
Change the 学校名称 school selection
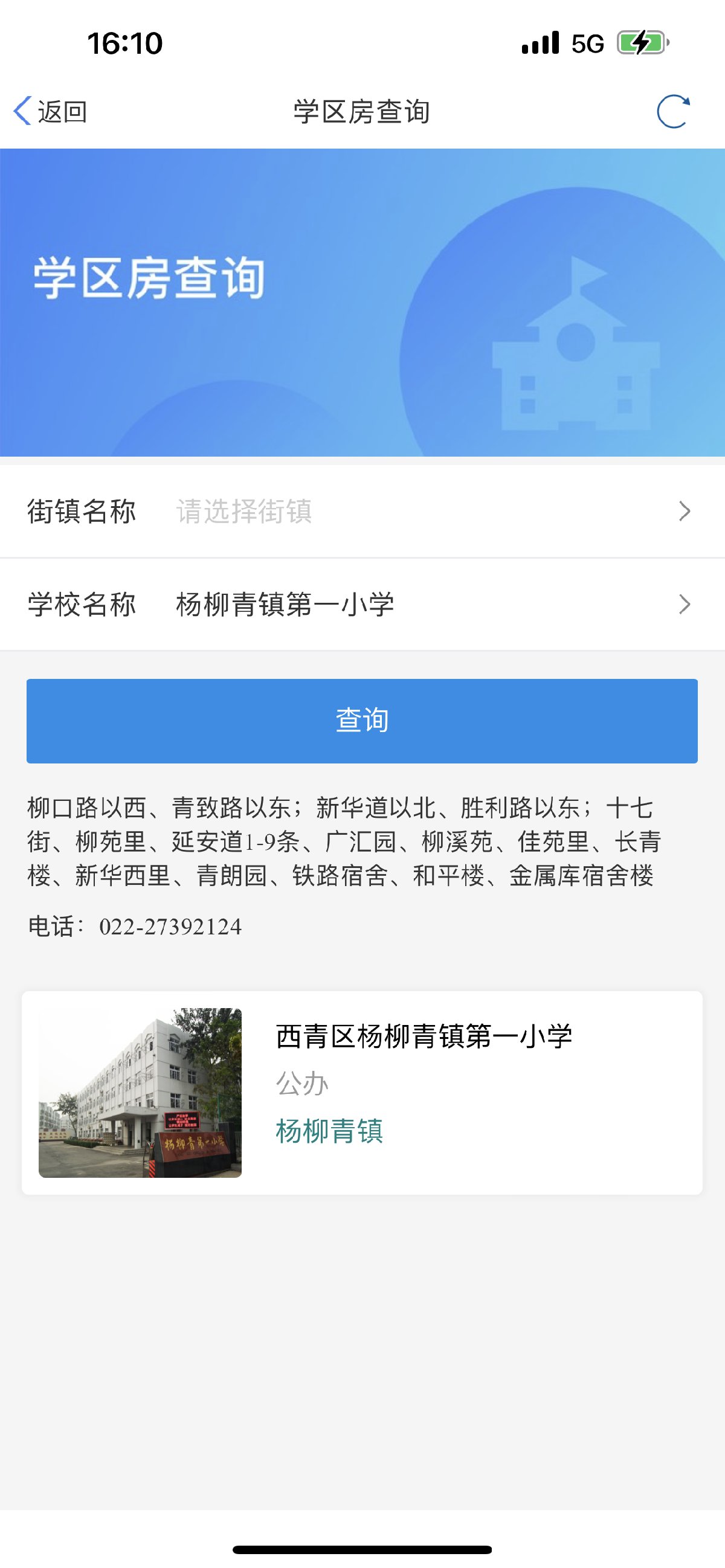[361, 605]
